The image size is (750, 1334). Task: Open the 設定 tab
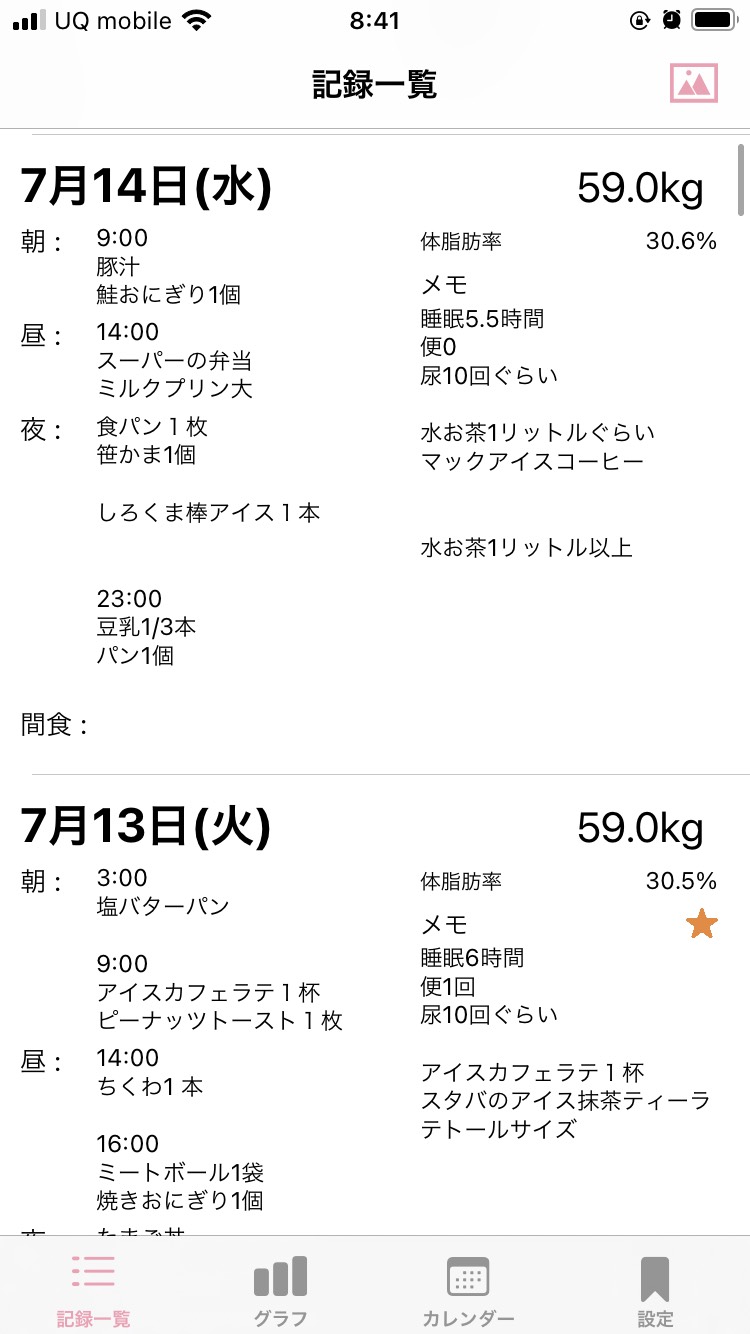tap(655, 1291)
